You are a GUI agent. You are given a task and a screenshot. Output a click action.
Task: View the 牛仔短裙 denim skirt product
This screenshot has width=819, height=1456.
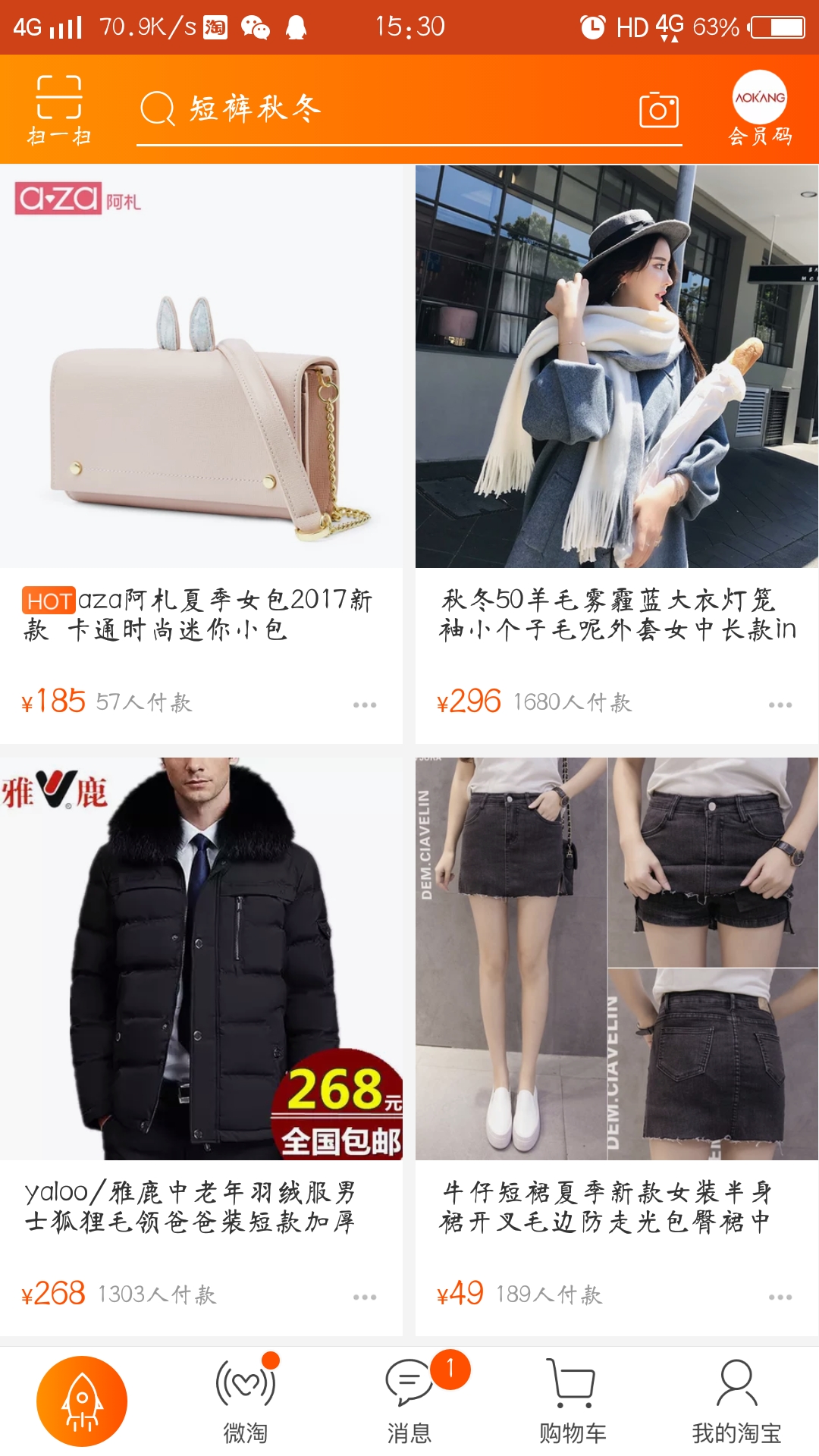pos(617,959)
